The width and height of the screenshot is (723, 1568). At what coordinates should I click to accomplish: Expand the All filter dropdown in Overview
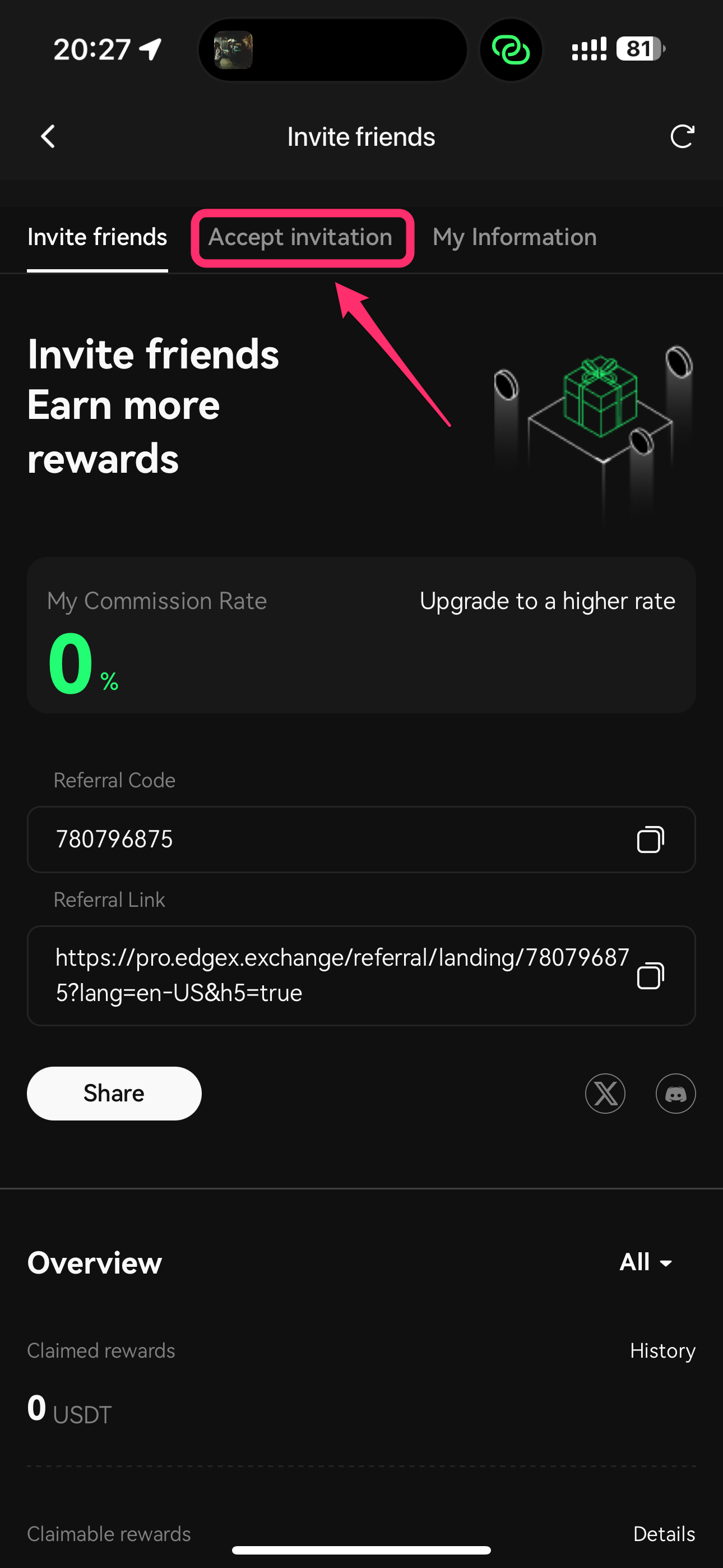pyautogui.click(x=646, y=1262)
